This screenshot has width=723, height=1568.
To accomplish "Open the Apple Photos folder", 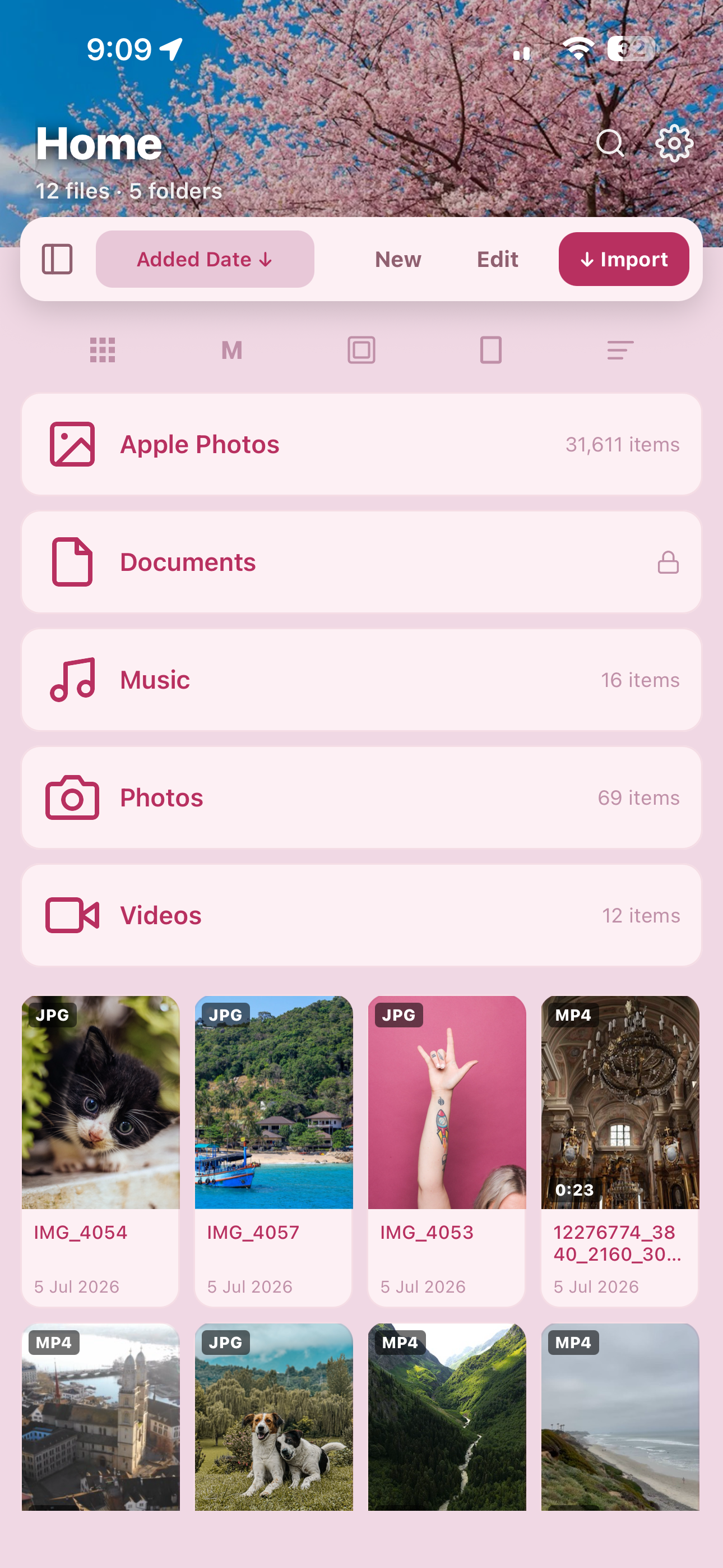I will pyautogui.click(x=361, y=444).
